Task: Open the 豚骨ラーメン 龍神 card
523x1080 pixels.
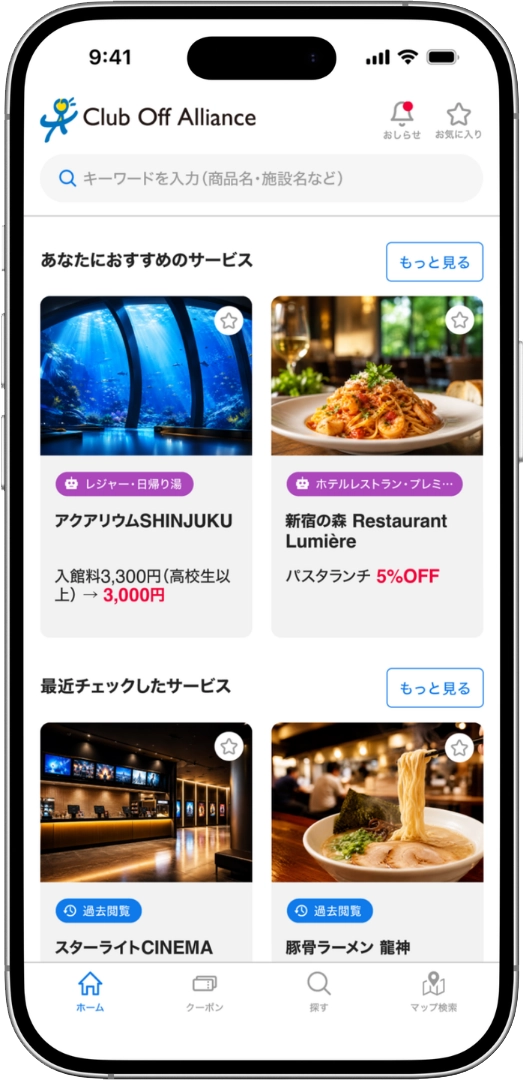Action: tap(377, 842)
